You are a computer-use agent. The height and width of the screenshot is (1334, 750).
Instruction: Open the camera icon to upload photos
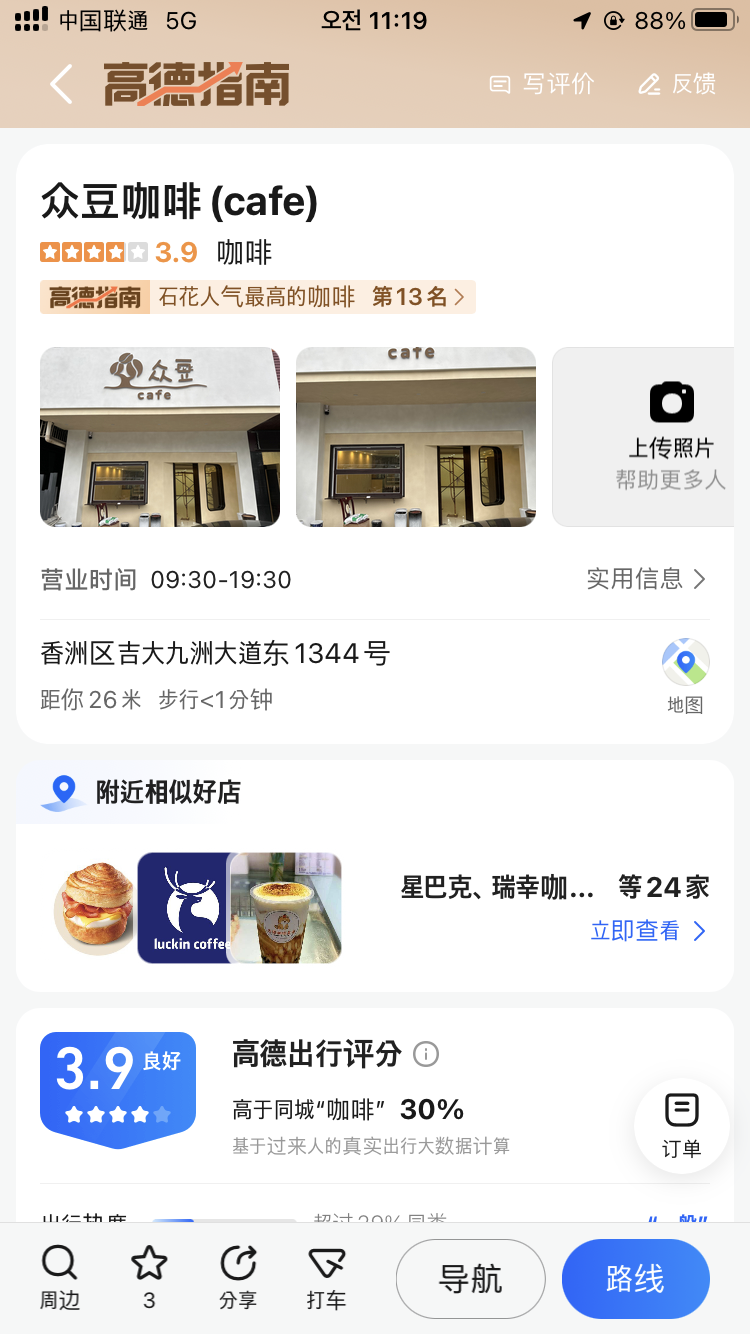tap(671, 402)
